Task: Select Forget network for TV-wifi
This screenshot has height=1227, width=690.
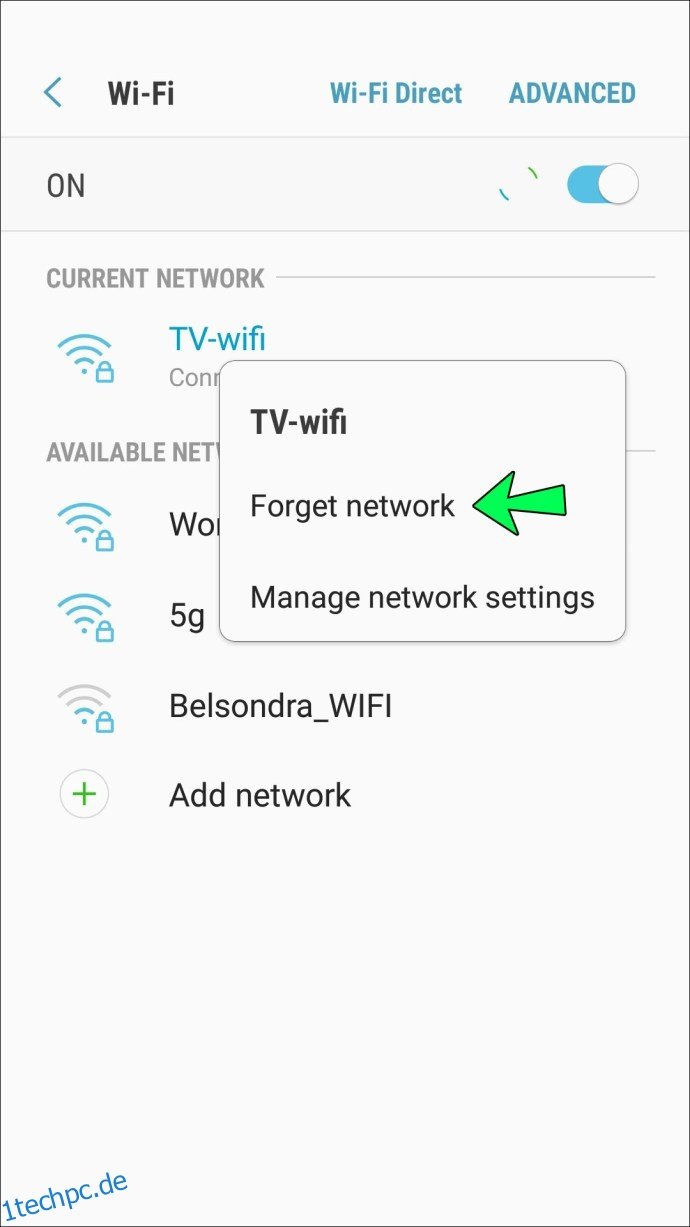Action: pos(352,506)
